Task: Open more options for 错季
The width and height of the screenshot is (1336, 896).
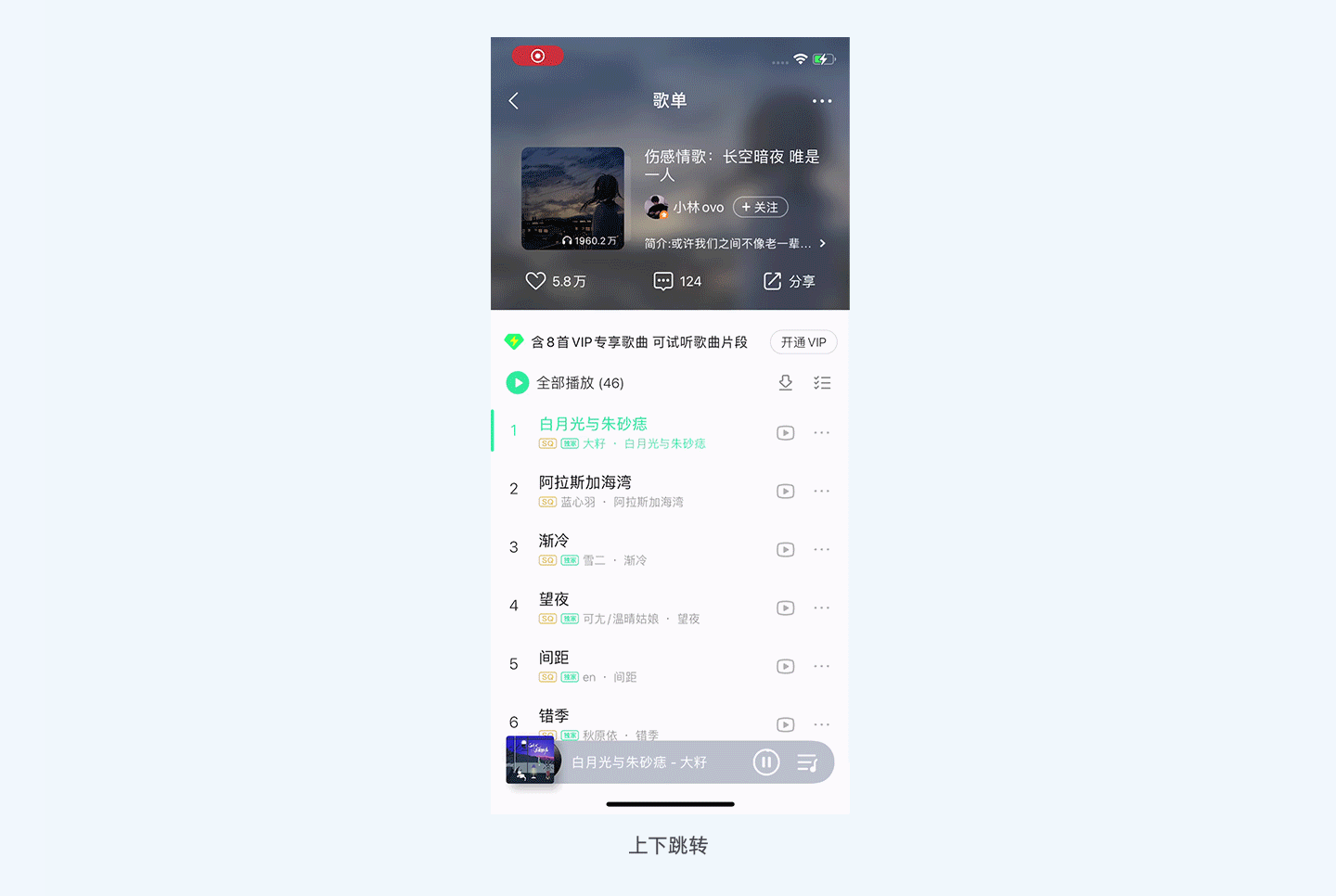Action: (x=822, y=724)
